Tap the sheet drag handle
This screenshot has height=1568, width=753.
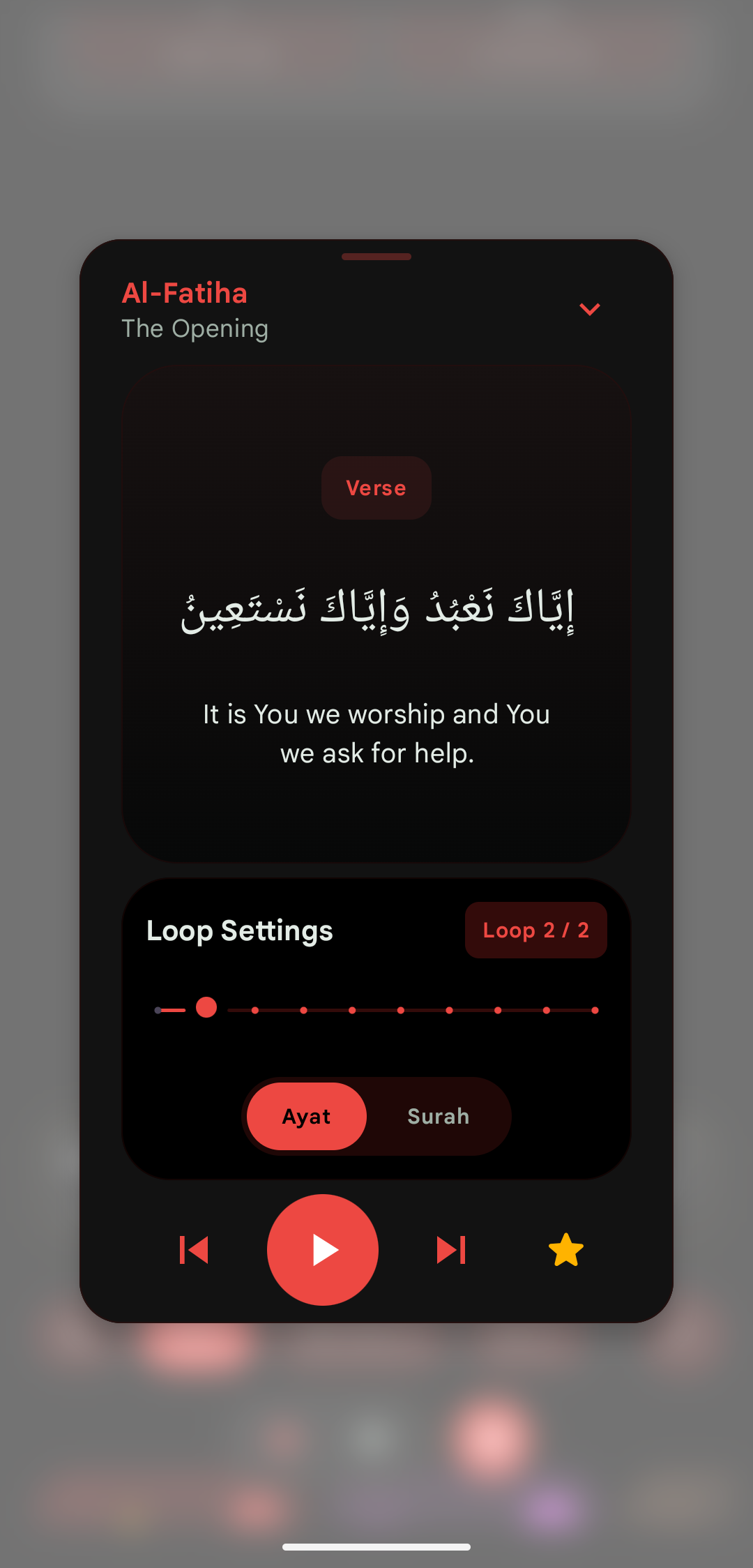(376, 257)
